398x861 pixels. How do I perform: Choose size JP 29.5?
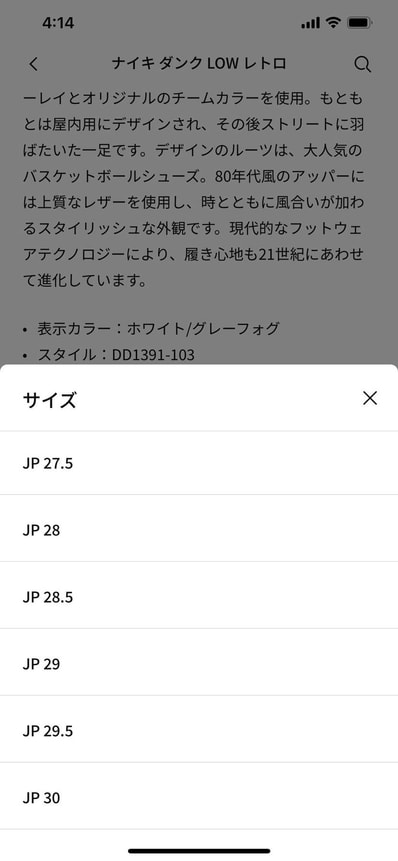(199, 729)
